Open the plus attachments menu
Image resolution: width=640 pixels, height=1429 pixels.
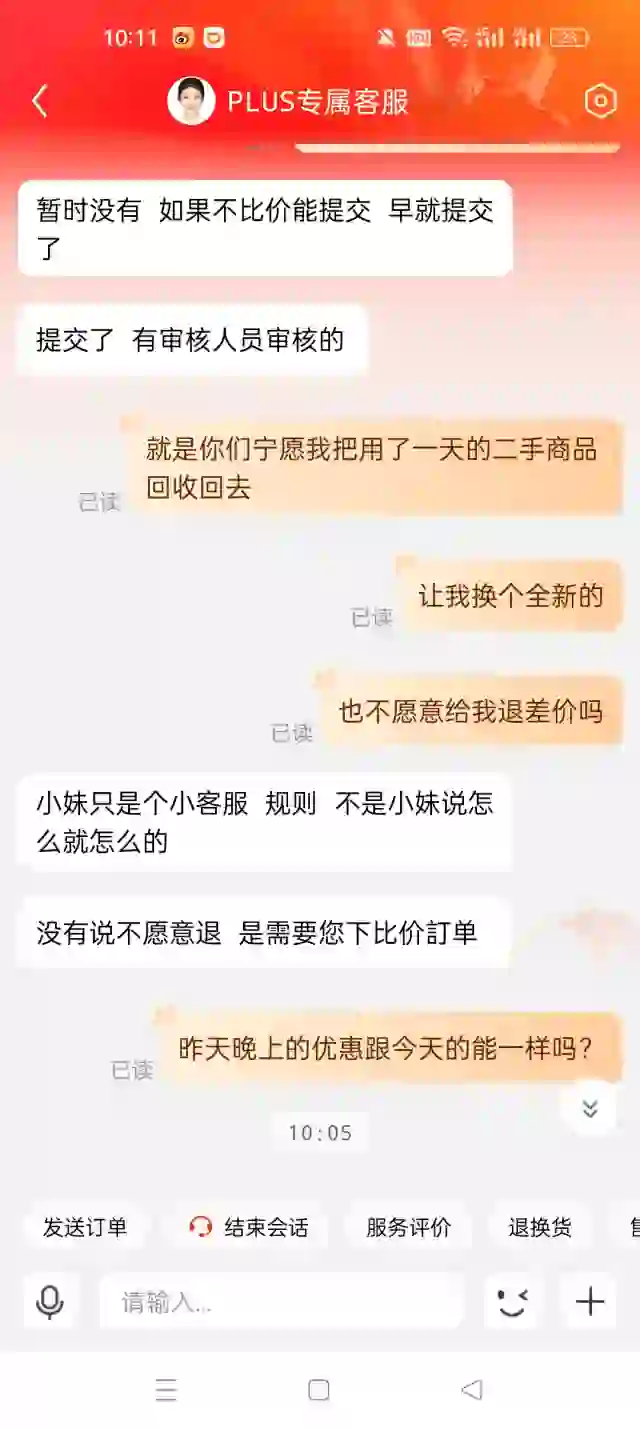pyautogui.click(x=590, y=1301)
